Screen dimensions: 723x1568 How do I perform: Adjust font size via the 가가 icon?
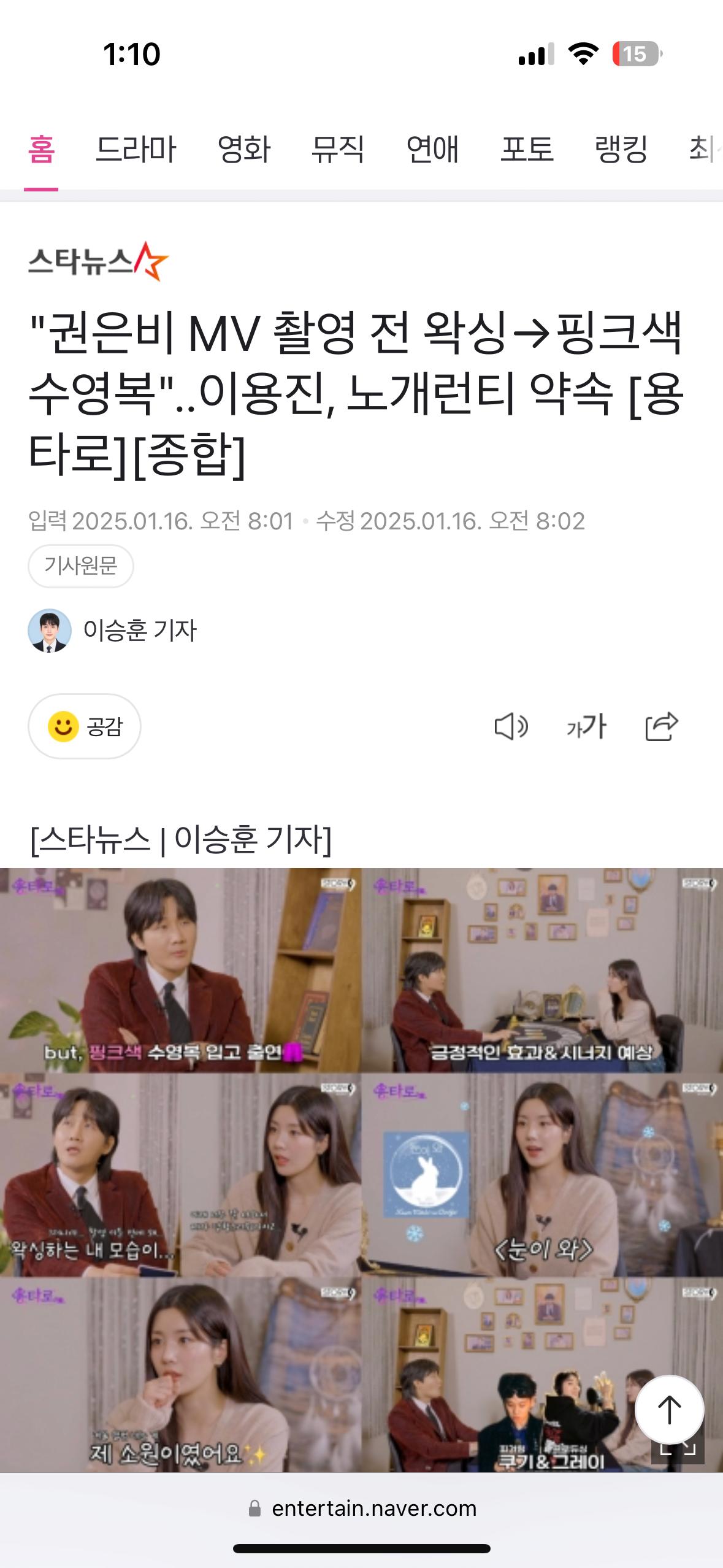pyautogui.click(x=586, y=728)
